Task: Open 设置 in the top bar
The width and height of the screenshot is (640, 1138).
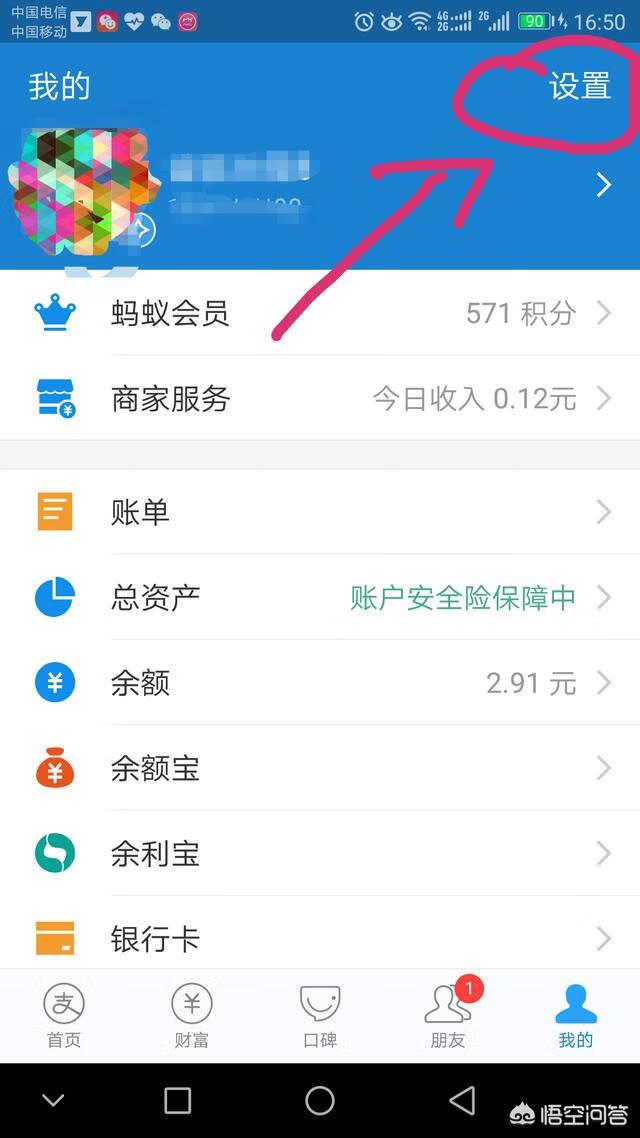Action: pyautogui.click(x=579, y=87)
